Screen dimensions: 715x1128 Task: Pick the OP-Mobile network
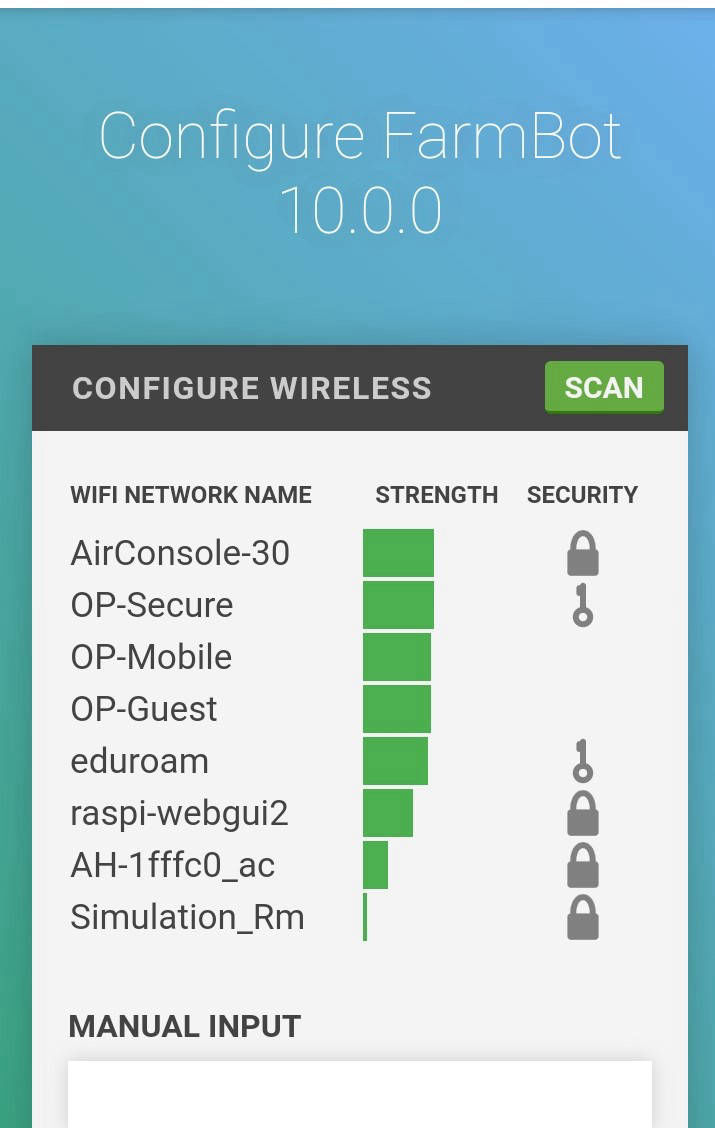click(151, 657)
